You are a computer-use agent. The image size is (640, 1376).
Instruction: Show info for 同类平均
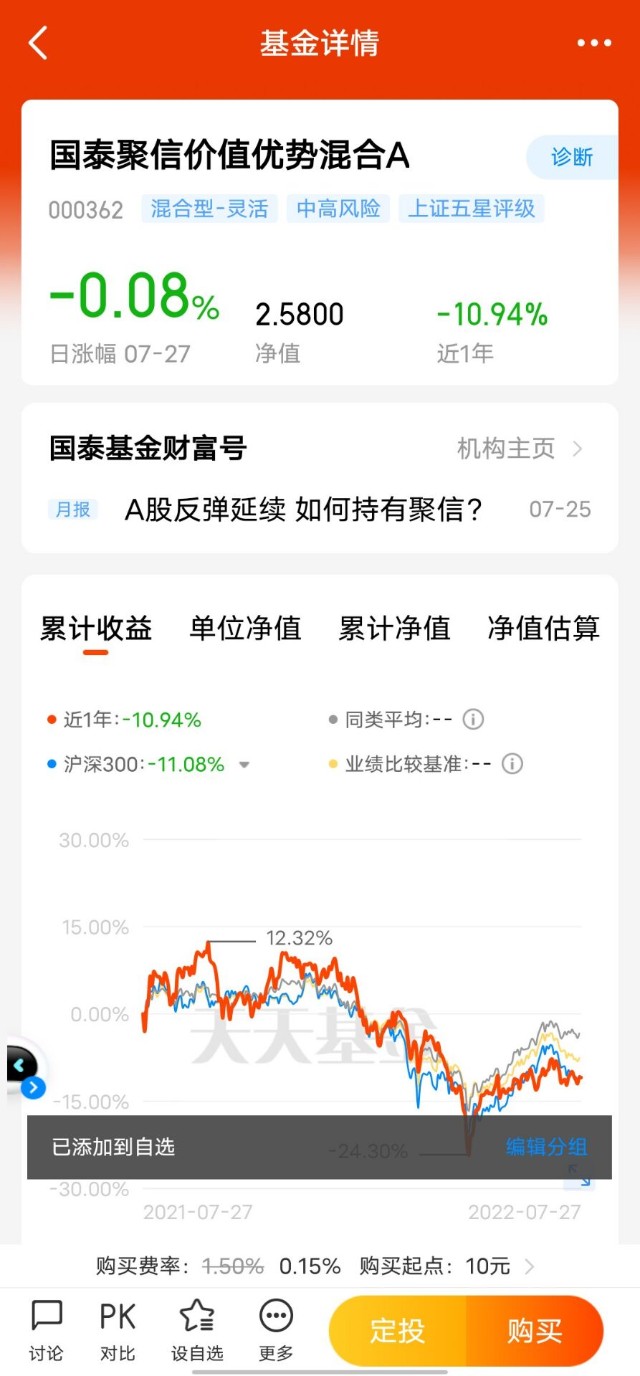pyautogui.click(x=474, y=720)
